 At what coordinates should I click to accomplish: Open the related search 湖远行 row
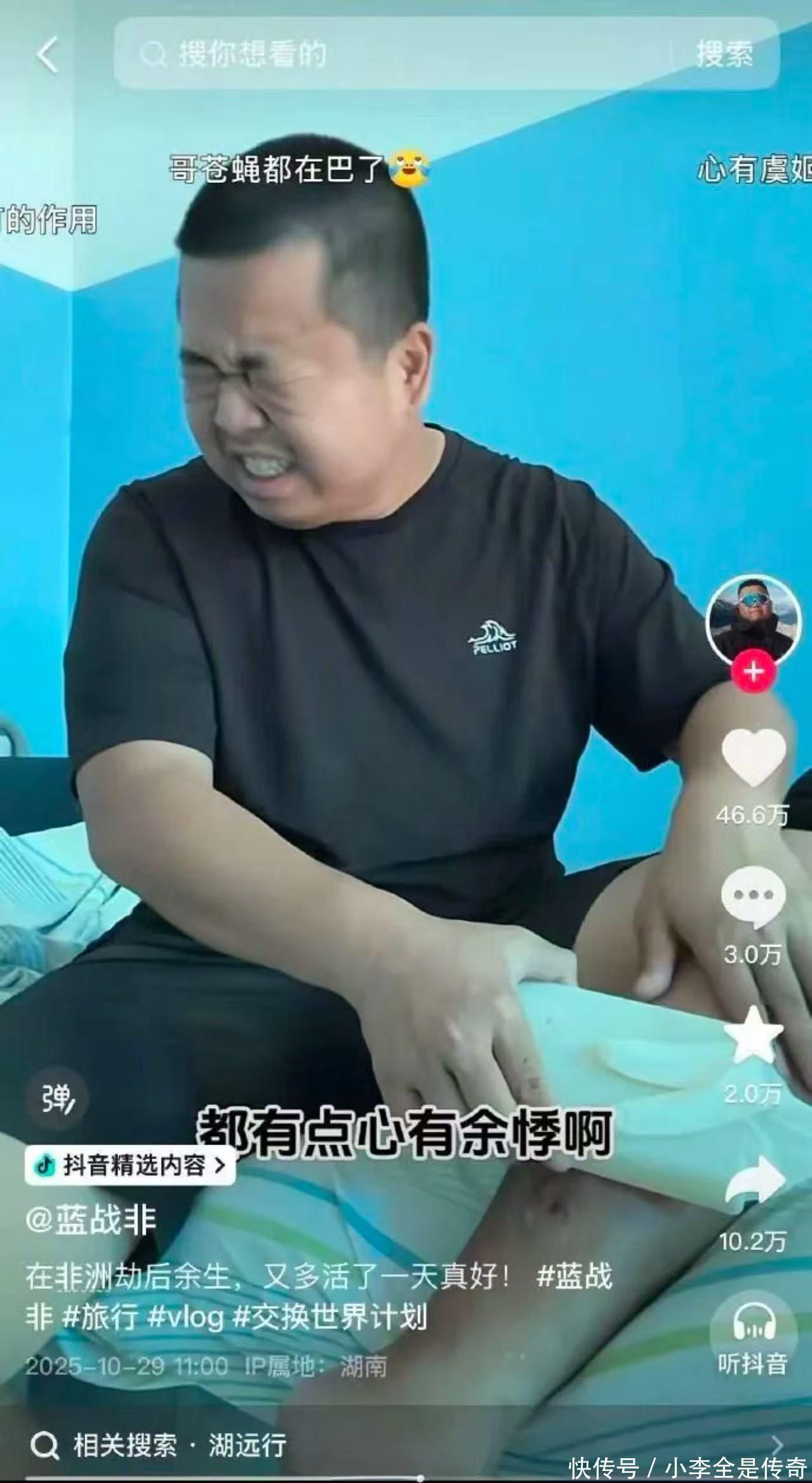(x=406, y=1446)
